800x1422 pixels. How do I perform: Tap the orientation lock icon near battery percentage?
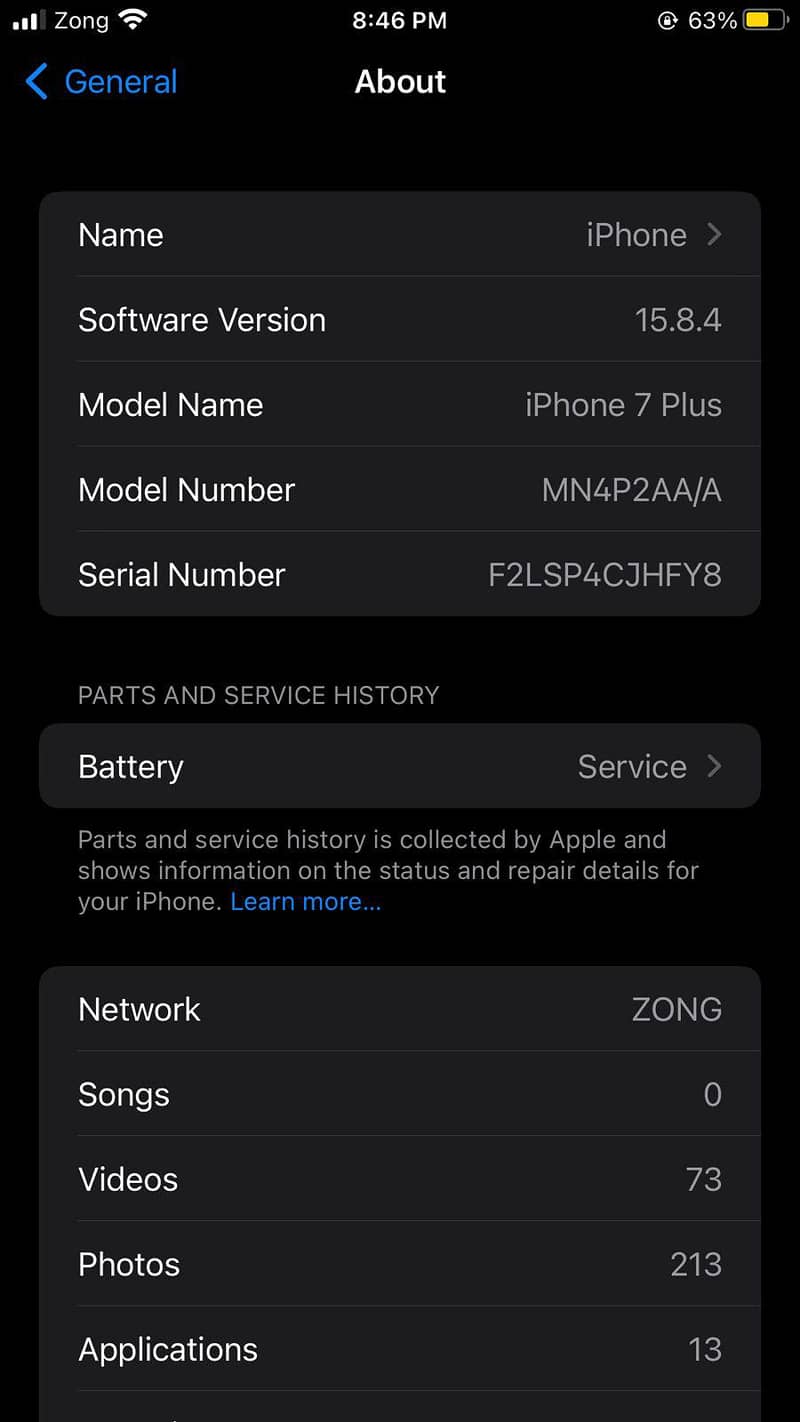[669, 20]
